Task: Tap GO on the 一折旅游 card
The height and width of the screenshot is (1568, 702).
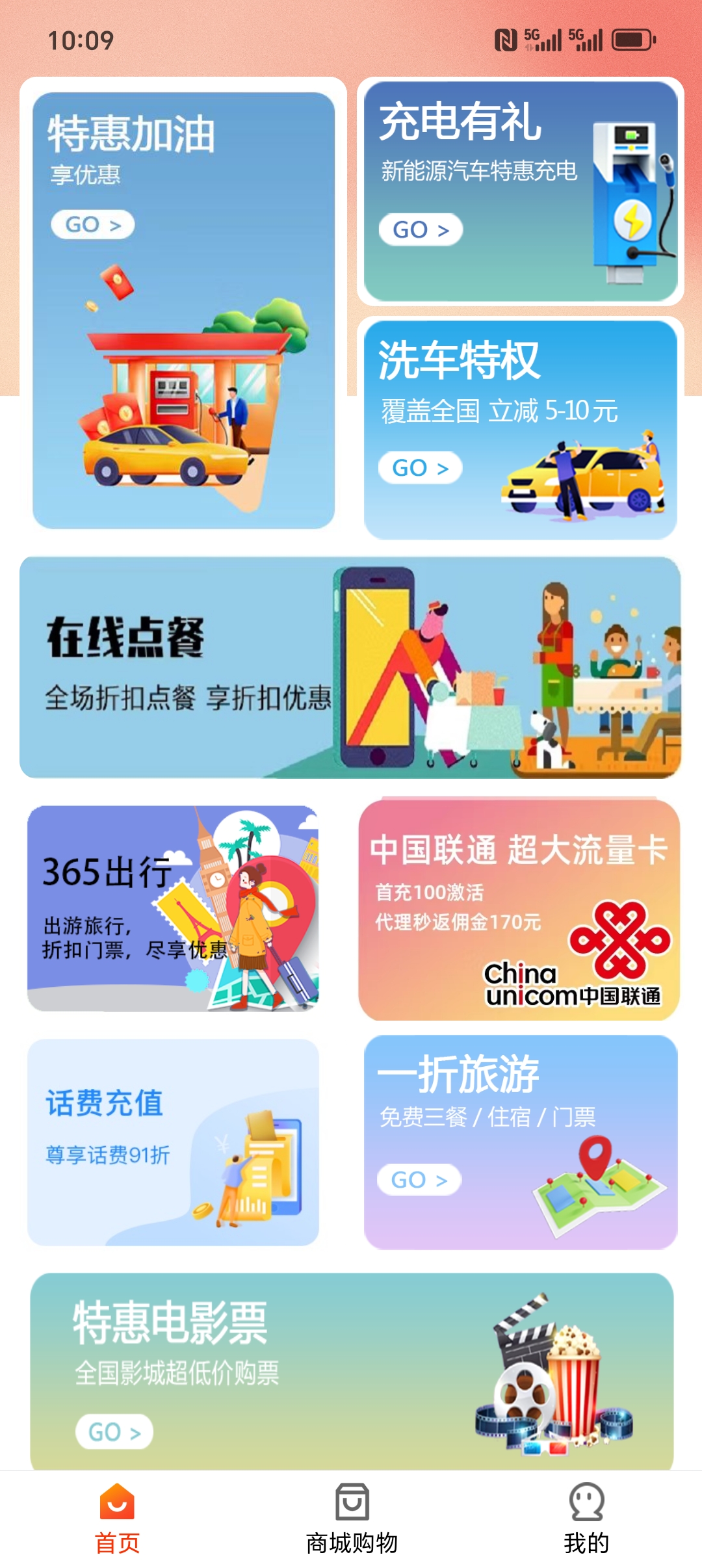Action: pos(419,1180)
